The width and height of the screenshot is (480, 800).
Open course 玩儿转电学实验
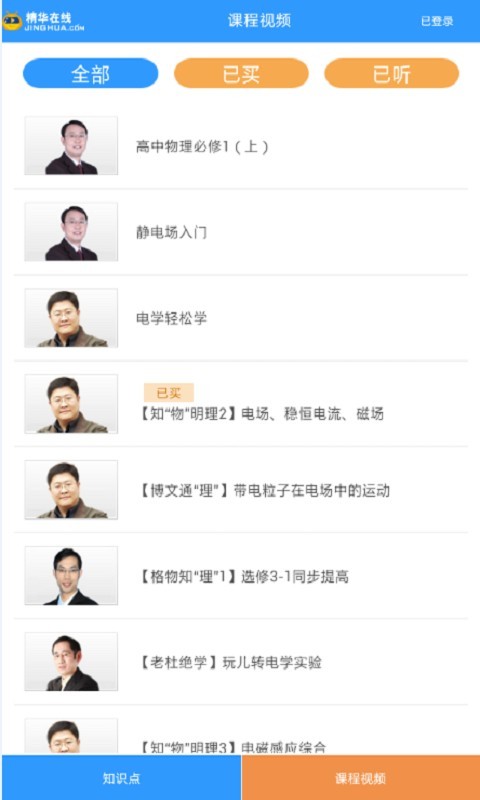pyautogui.click(x=240, y=662)
